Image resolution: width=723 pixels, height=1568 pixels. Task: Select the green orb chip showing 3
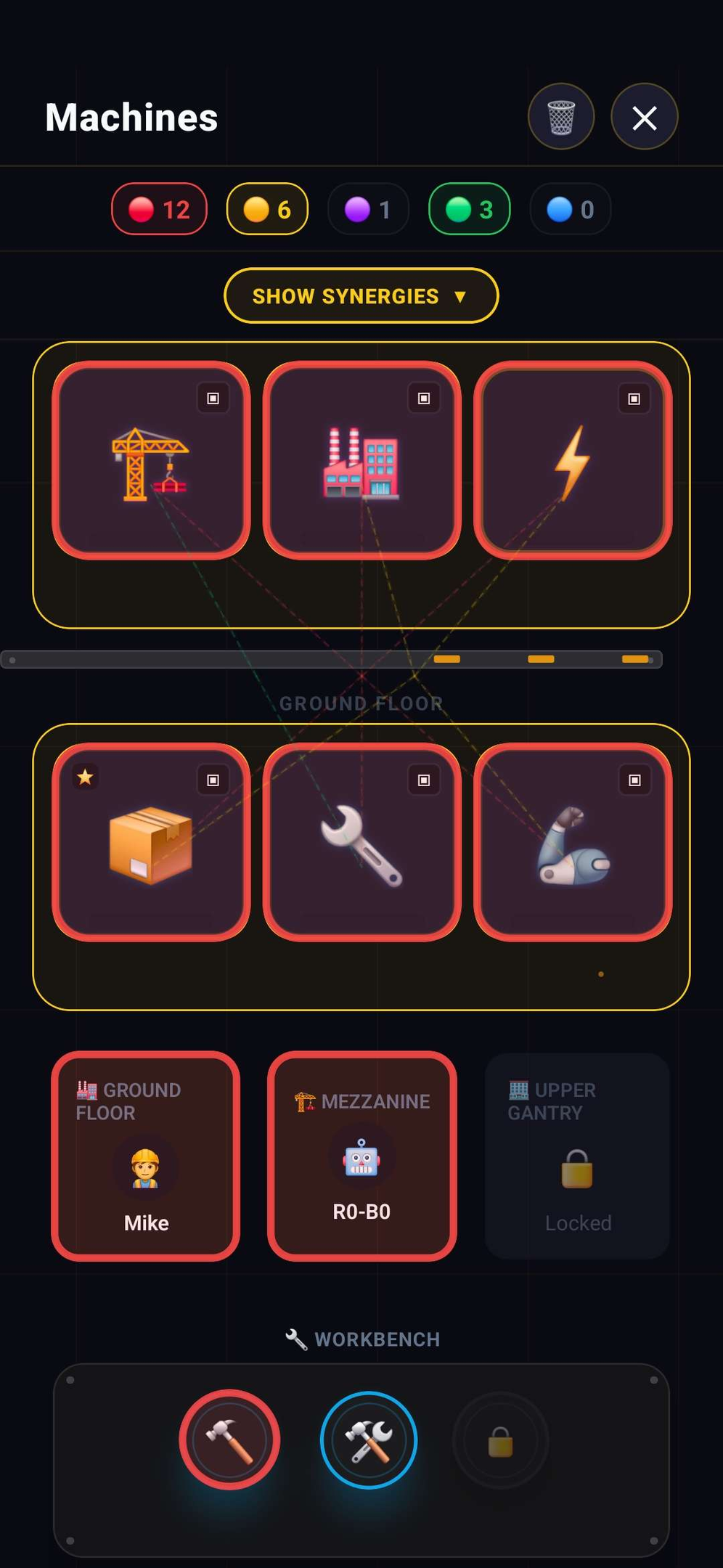469,209
